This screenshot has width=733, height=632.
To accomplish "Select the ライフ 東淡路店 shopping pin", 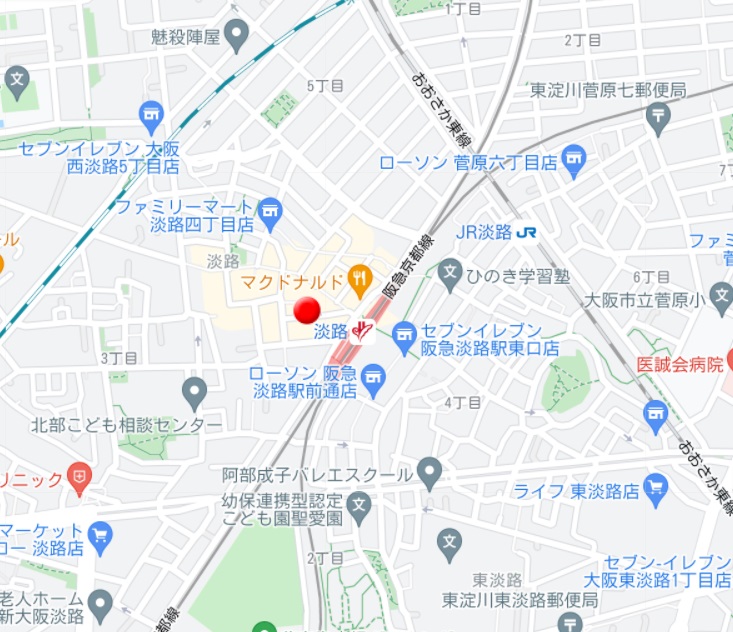I will (656, 487).
